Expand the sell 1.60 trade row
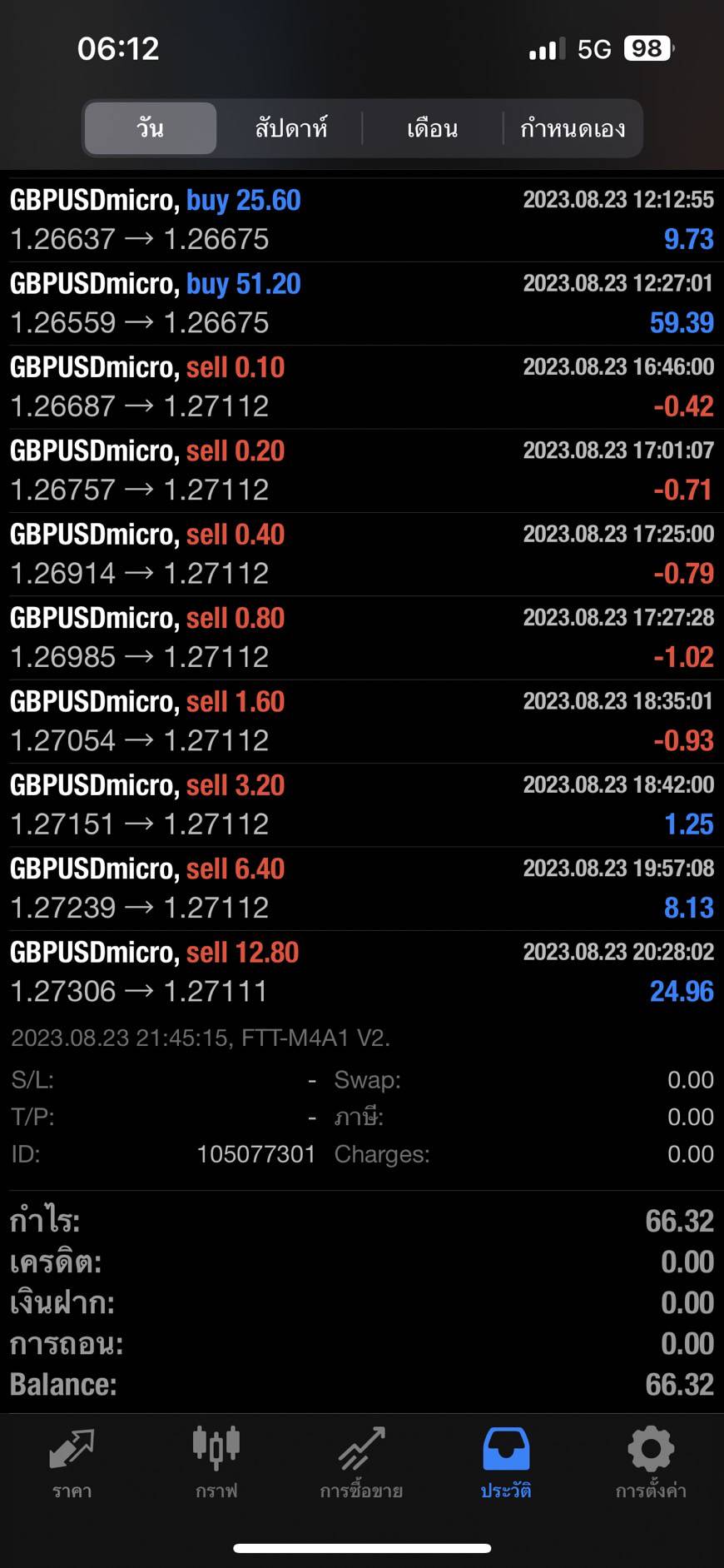This screenshot has height=1568, width=724. [362, 721]
